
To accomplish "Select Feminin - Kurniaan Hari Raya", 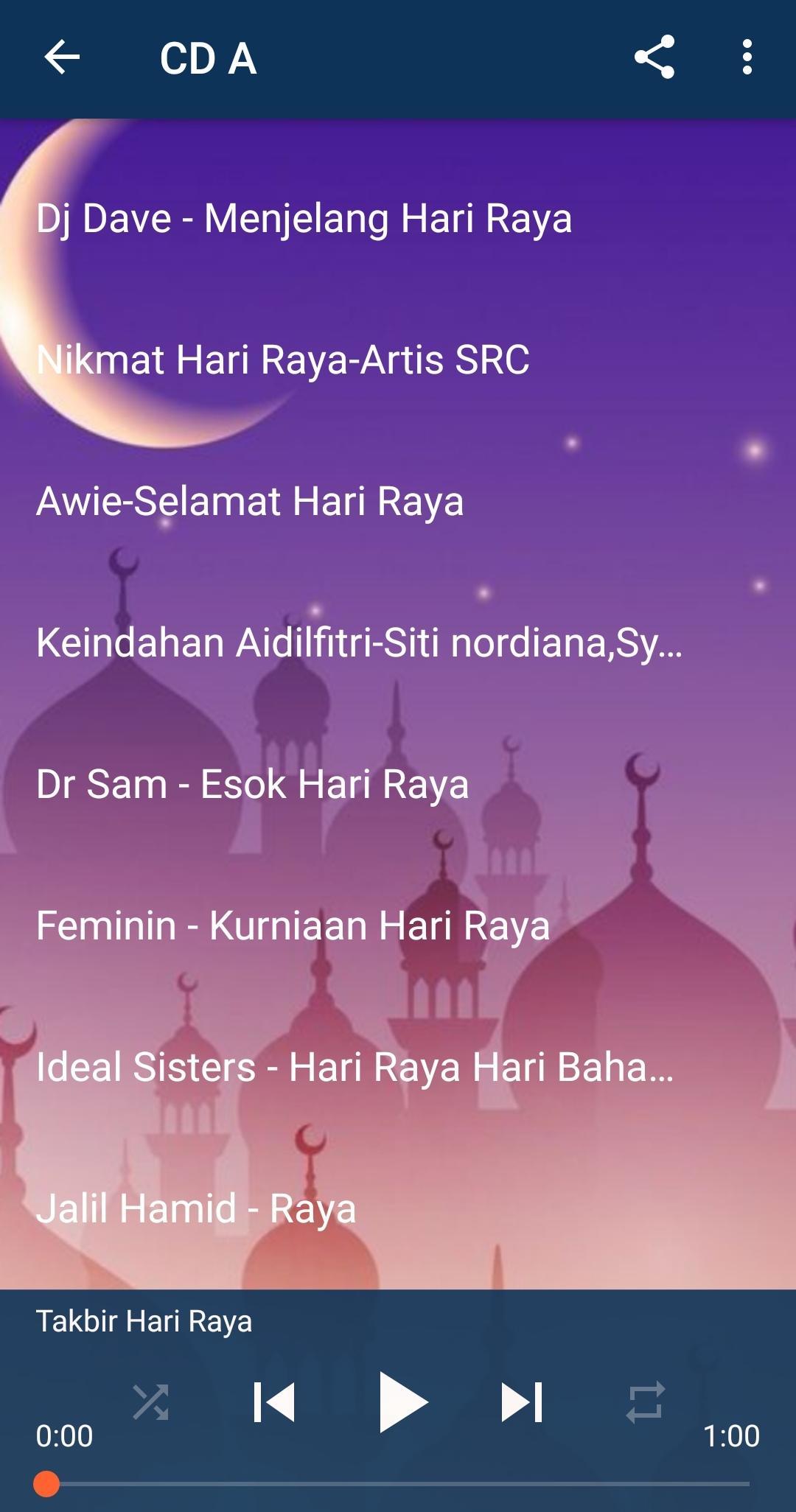I will pos(293,925).
